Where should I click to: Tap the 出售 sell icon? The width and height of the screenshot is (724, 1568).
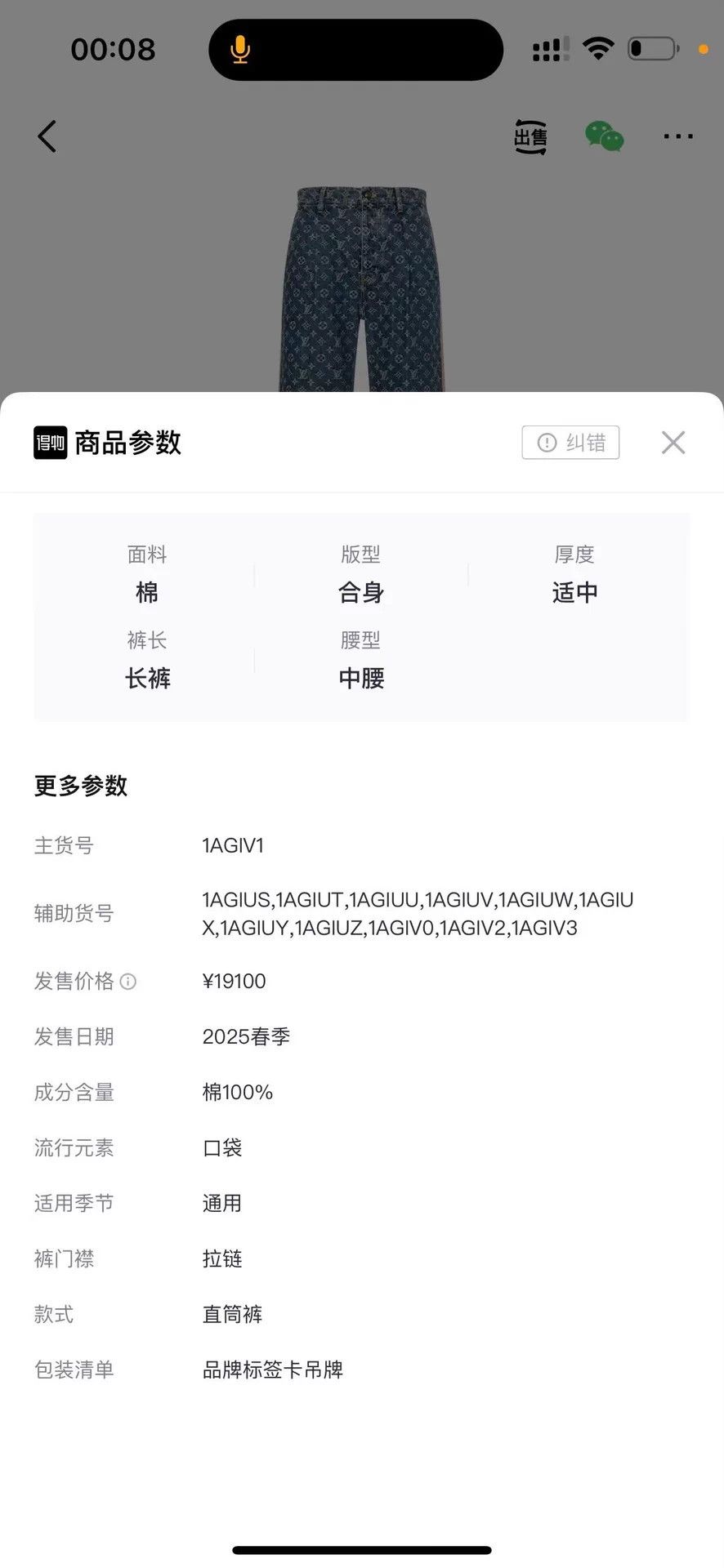[530, 137]
